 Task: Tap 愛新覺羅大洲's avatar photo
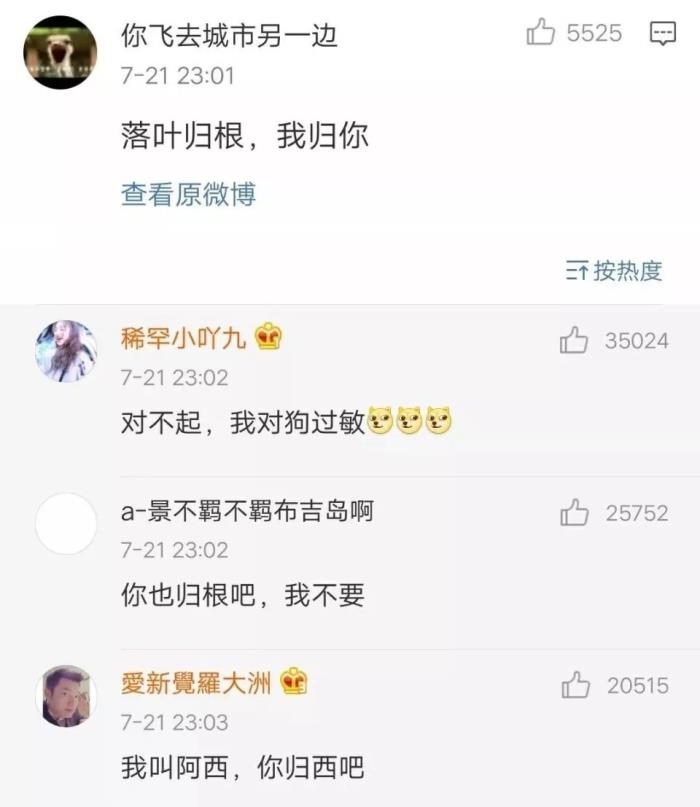pos(66,695)
